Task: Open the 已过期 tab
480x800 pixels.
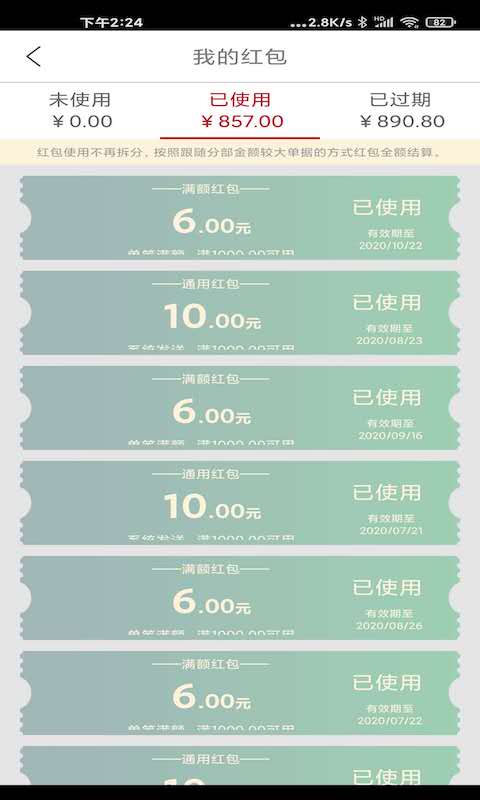Action: pyautogui.click(x=400, y=111)
